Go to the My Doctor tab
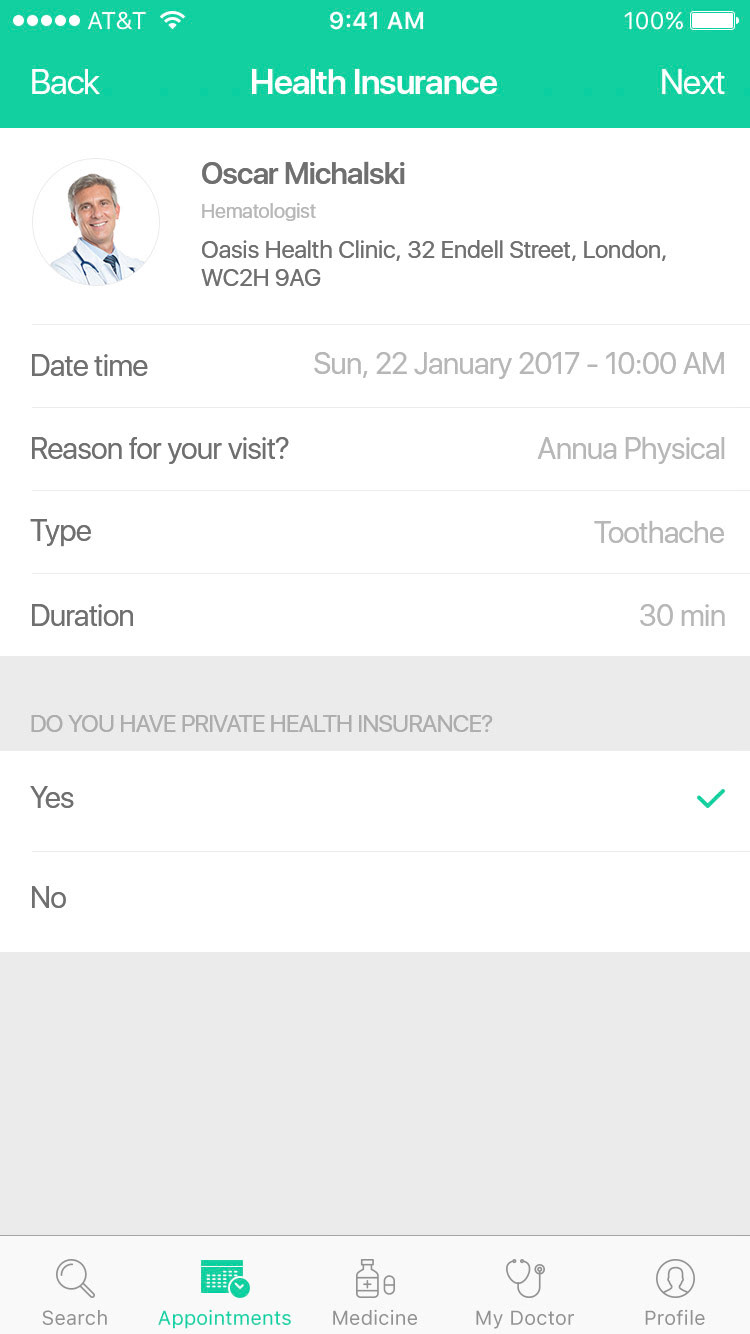750x1334 pixels. pos(525,1292)
